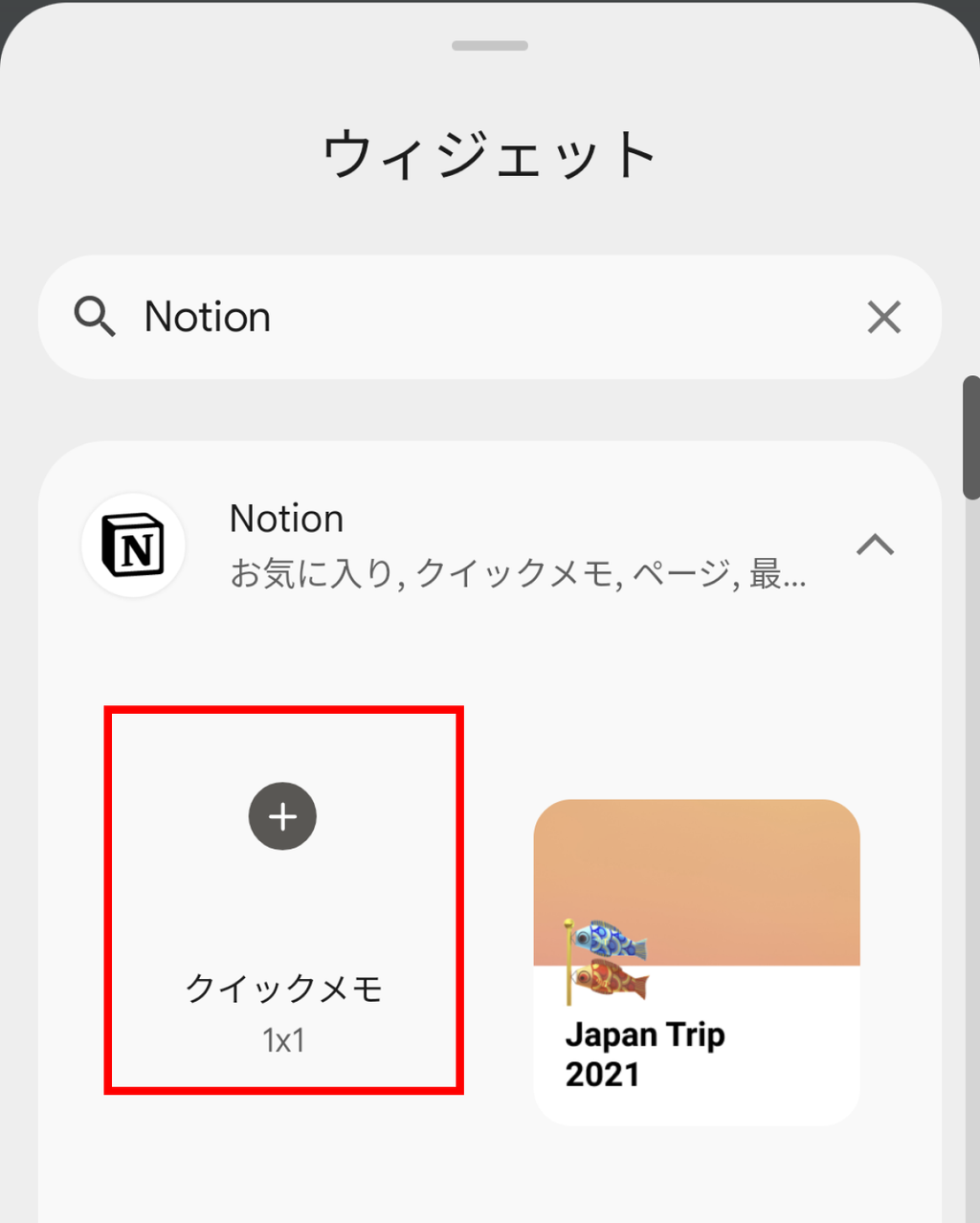
Task: Clear the search text
Action: 883,317
